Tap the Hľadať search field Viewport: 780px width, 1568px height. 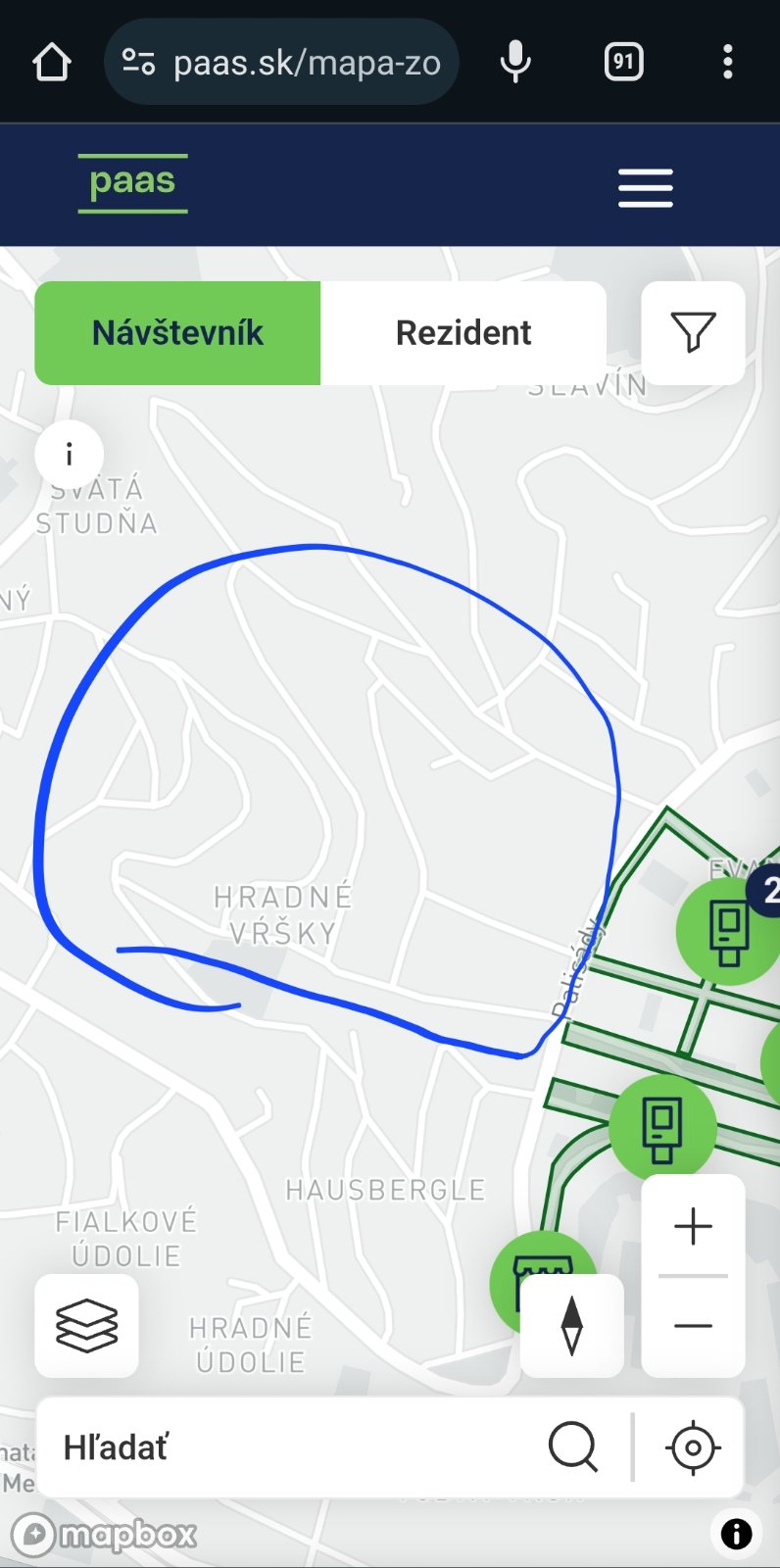tap(294, 1447)
